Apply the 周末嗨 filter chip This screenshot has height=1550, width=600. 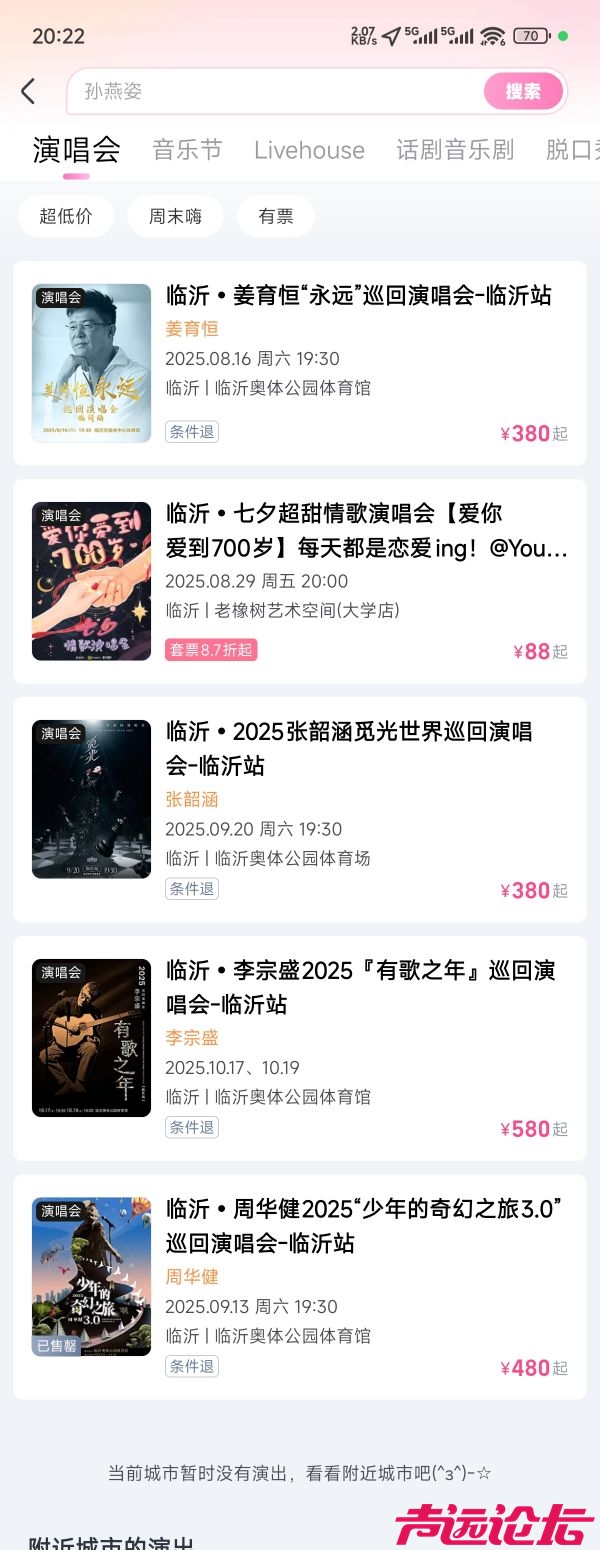click(x=175, y=216)
